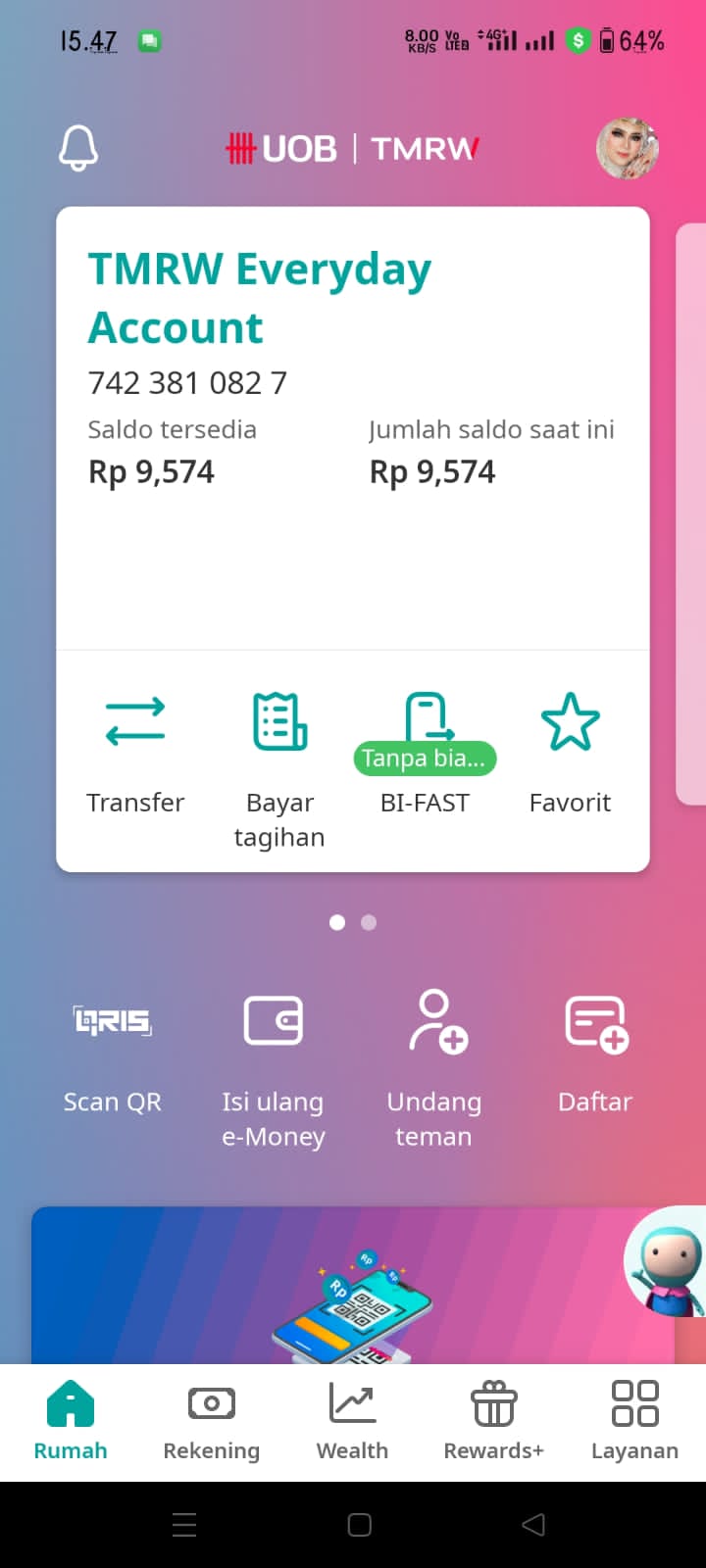
Task: Go to the Rewards+ tab
Action: [x=493, y=1421]
